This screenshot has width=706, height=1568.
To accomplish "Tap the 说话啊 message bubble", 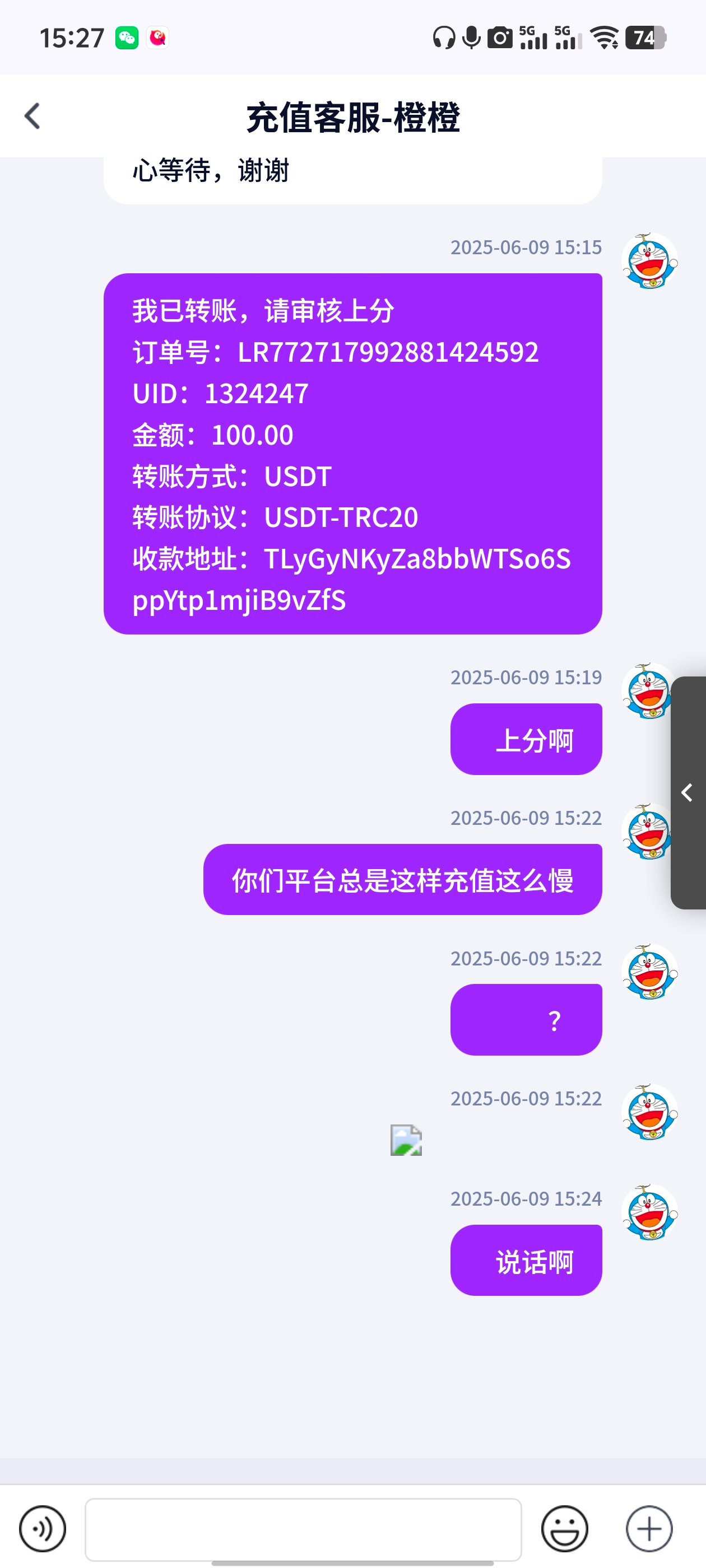I will pos(526,1261).
